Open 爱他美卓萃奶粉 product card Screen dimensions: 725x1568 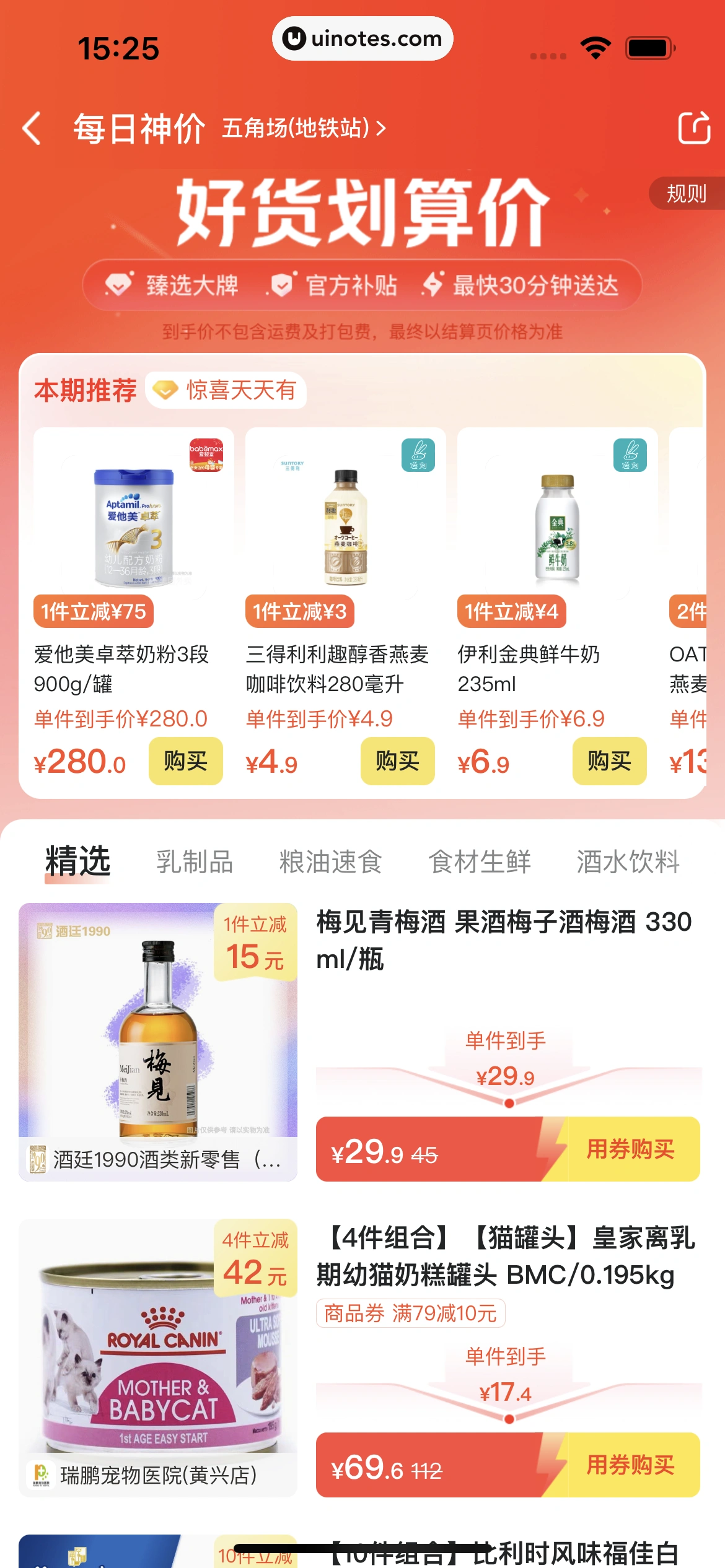[x=133, y=526]
